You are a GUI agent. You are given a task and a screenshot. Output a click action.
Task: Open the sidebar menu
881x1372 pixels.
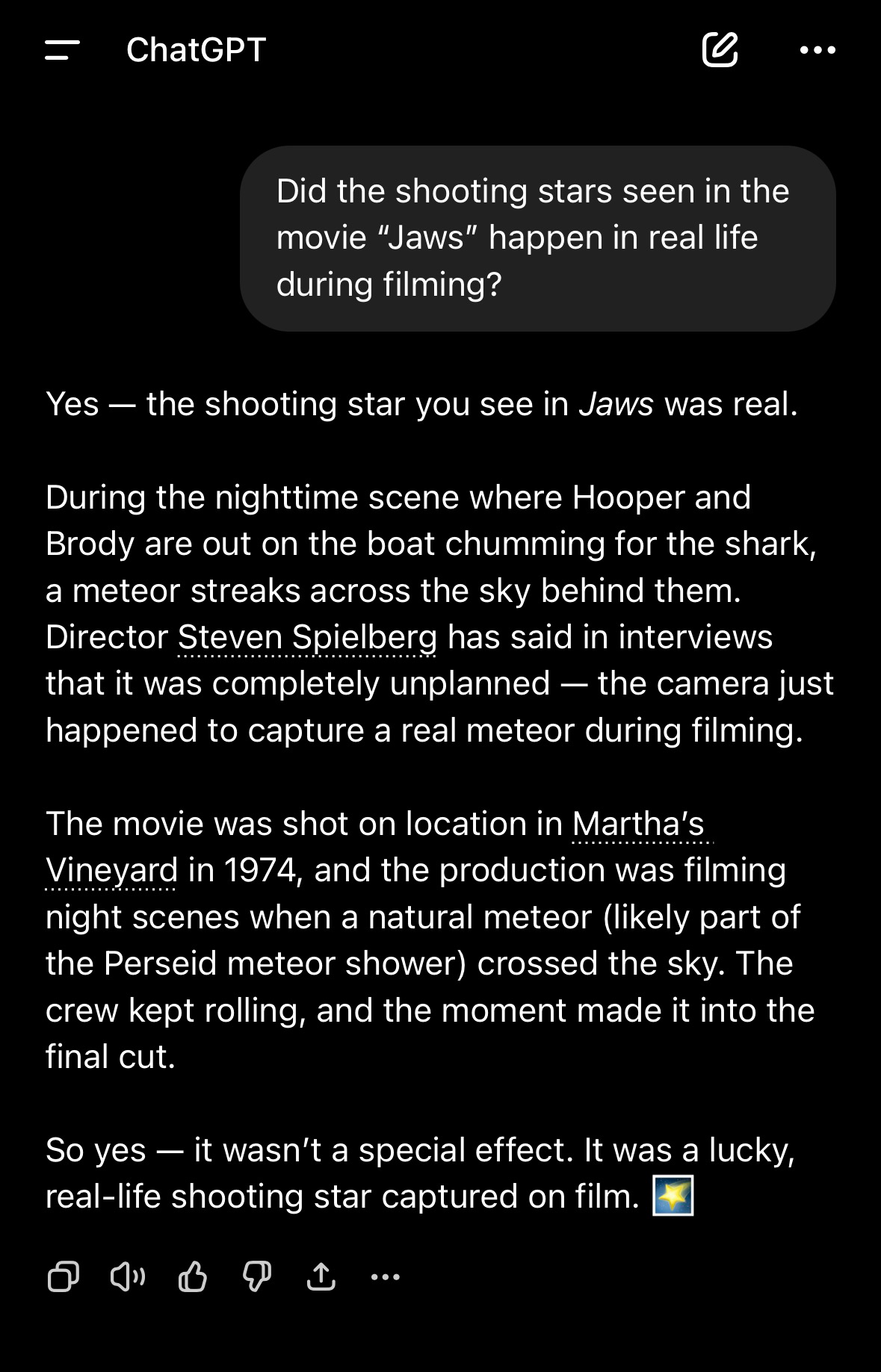pos(62,50)
